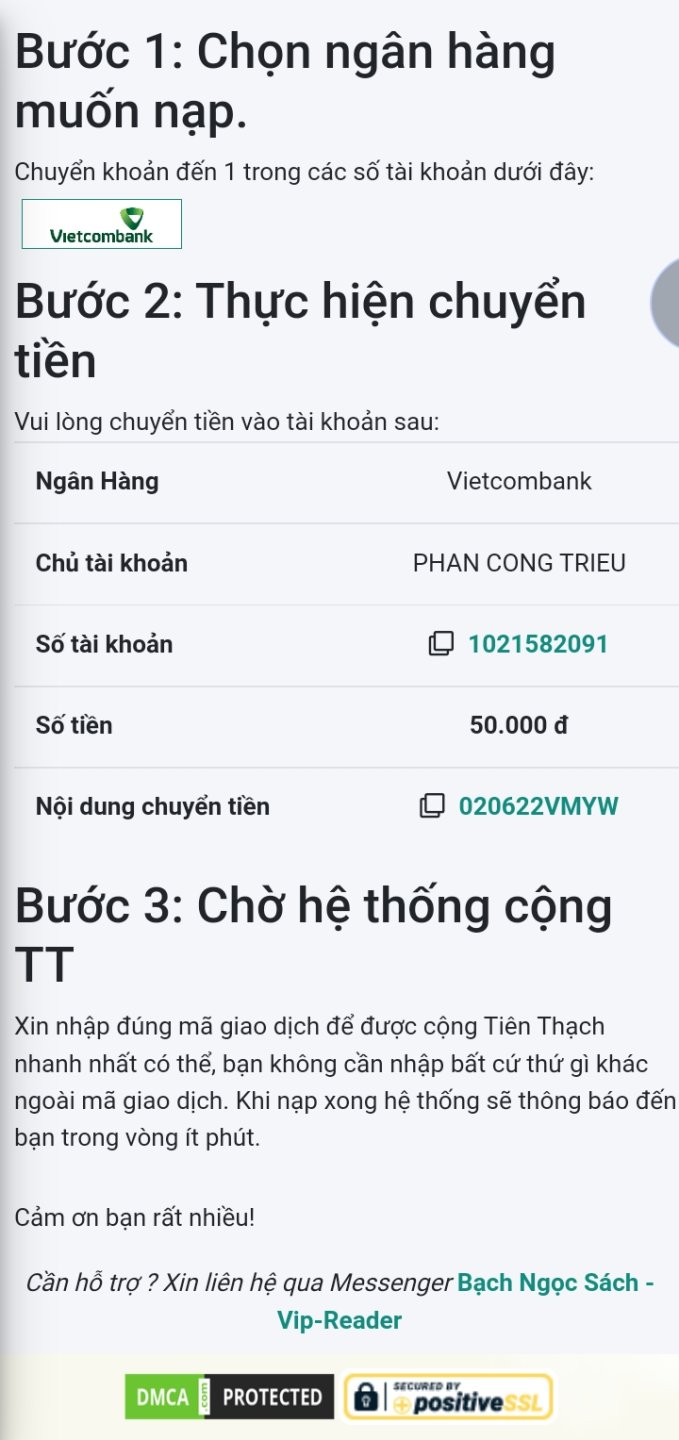Tap the PositiveSSL secured badge
This screenshot has width=679, height=1440.
click(x=448, y=1397)
